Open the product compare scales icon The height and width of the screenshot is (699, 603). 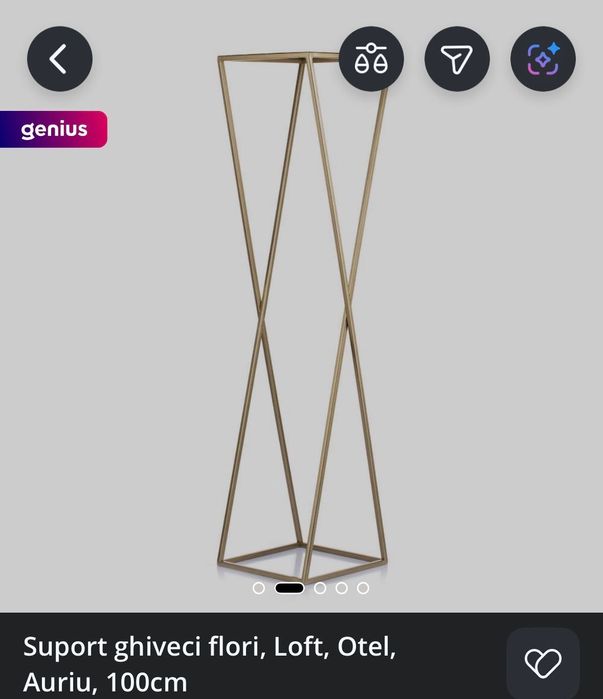371,59
